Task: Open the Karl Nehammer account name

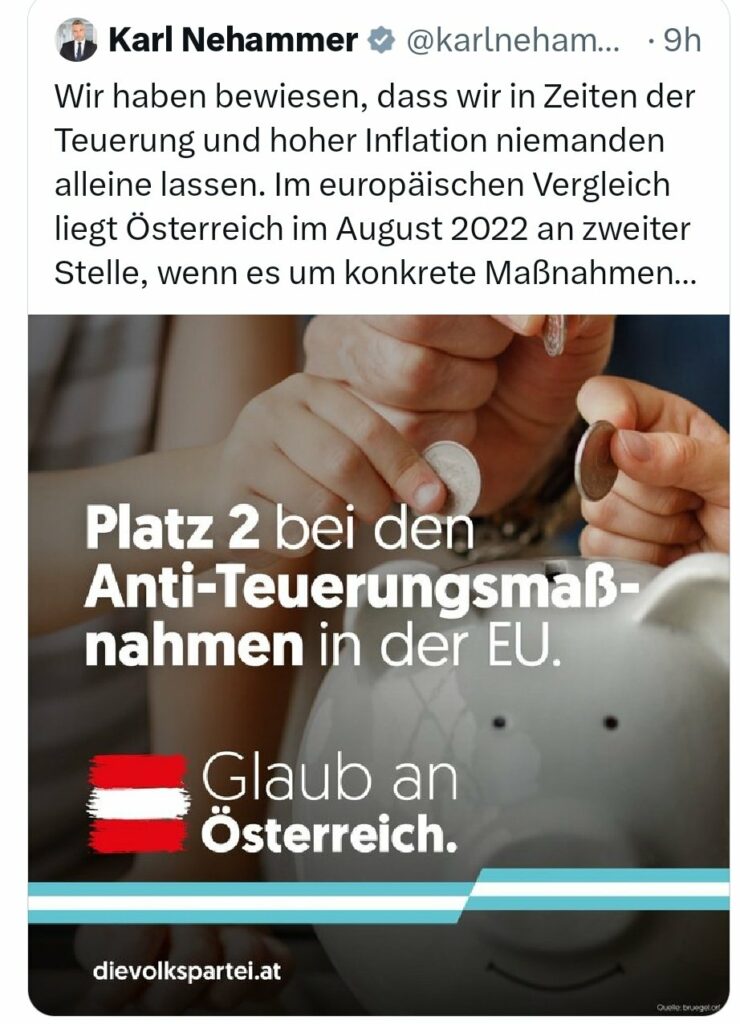Action: point(232,40)
